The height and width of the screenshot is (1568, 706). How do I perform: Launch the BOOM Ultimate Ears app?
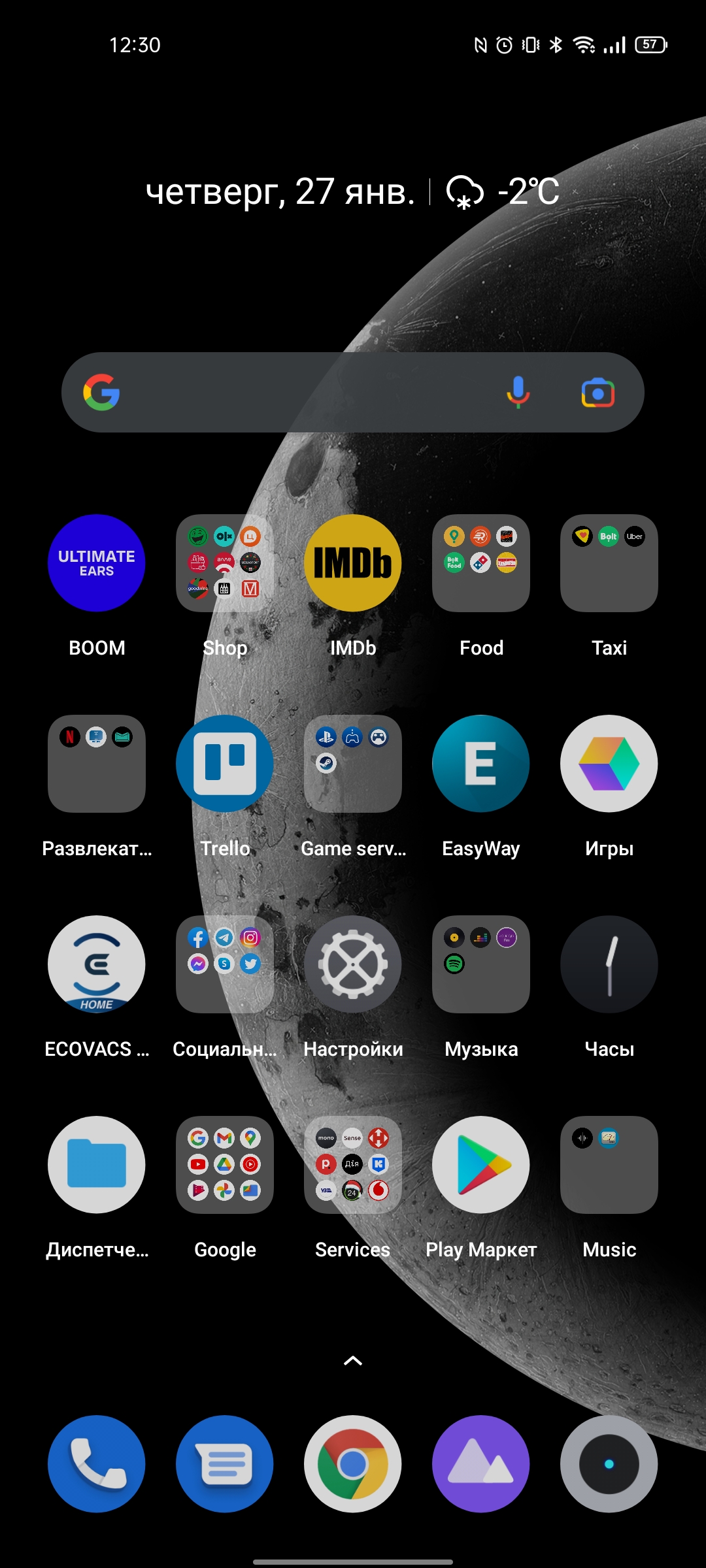97,563
